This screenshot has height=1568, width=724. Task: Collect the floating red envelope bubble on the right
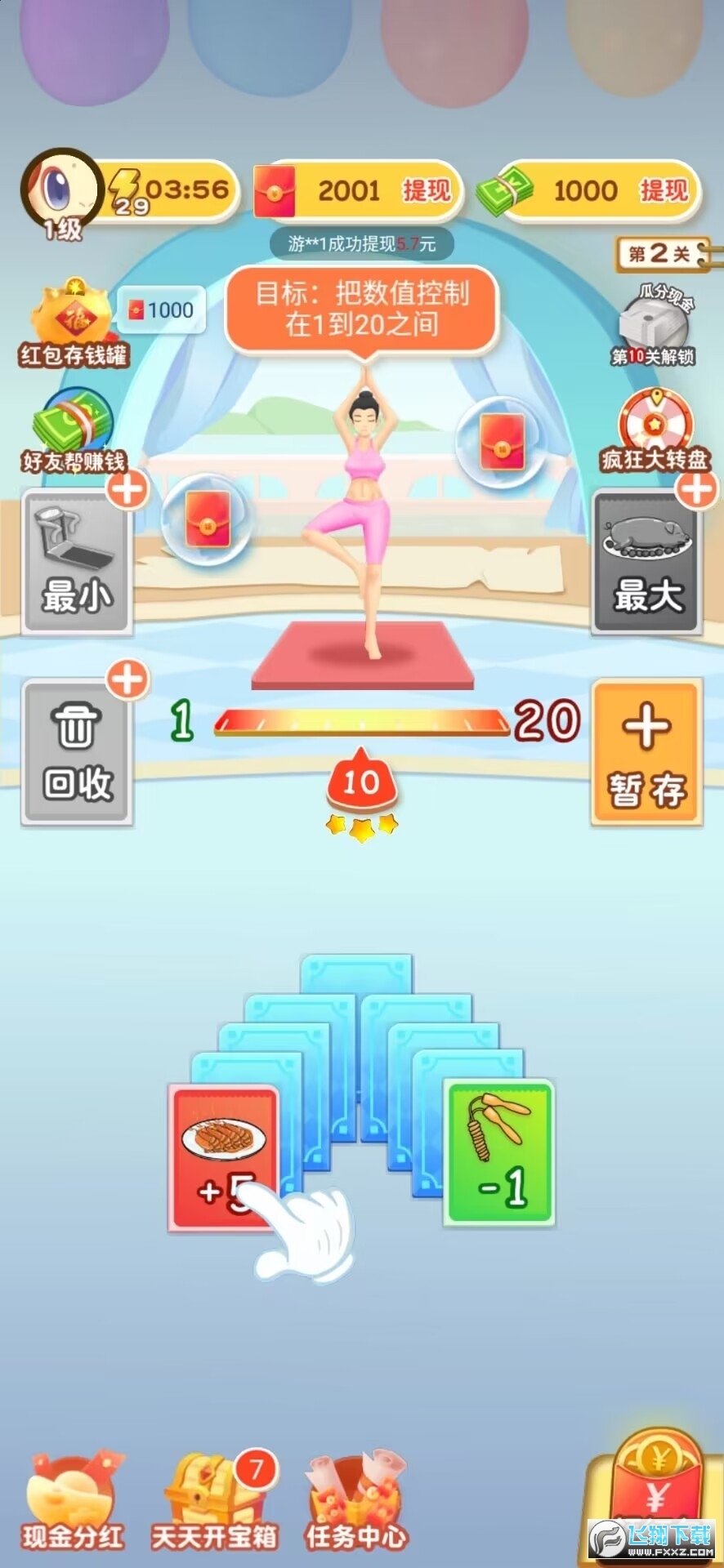coord(500,442)
